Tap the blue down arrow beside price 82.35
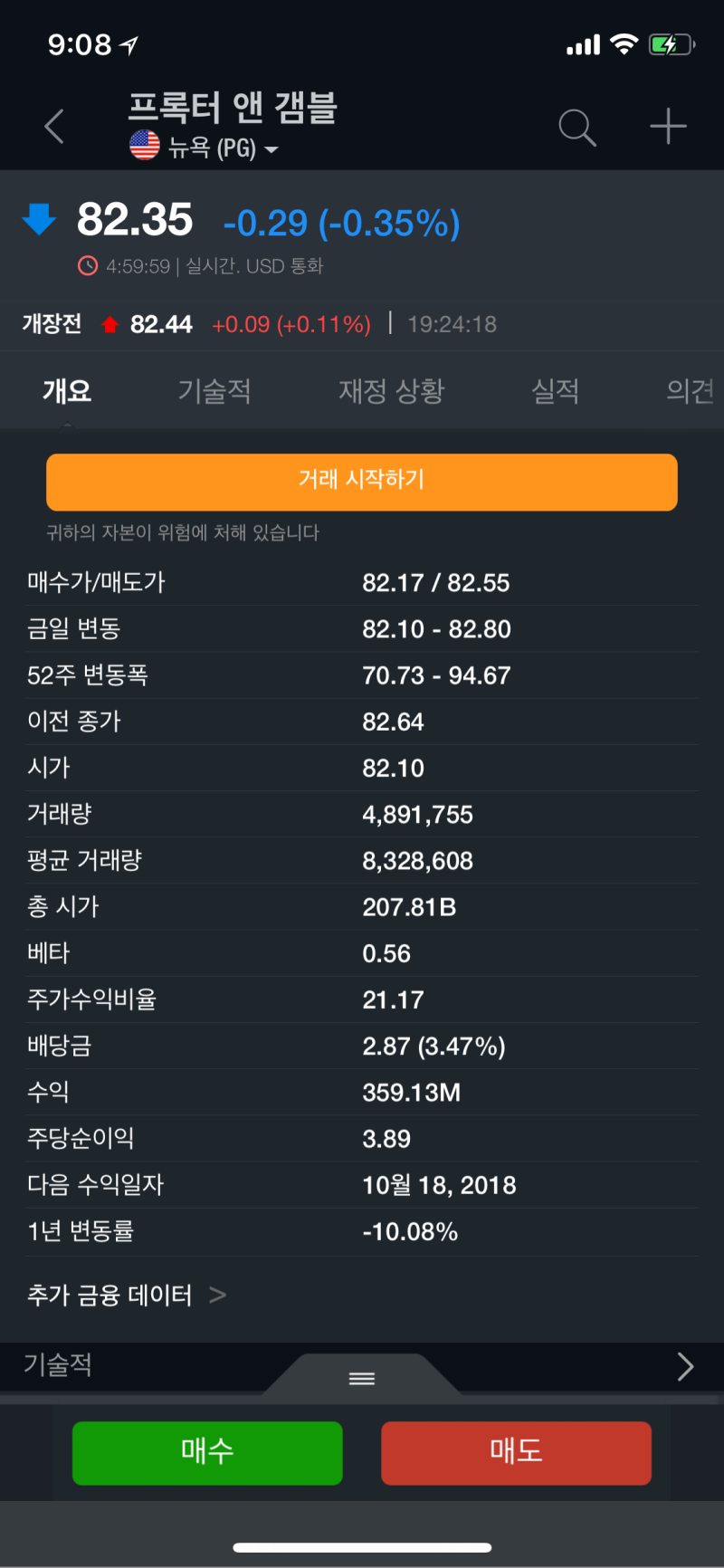Viewport: 724px width, 1568px height. tap(39, 219)
